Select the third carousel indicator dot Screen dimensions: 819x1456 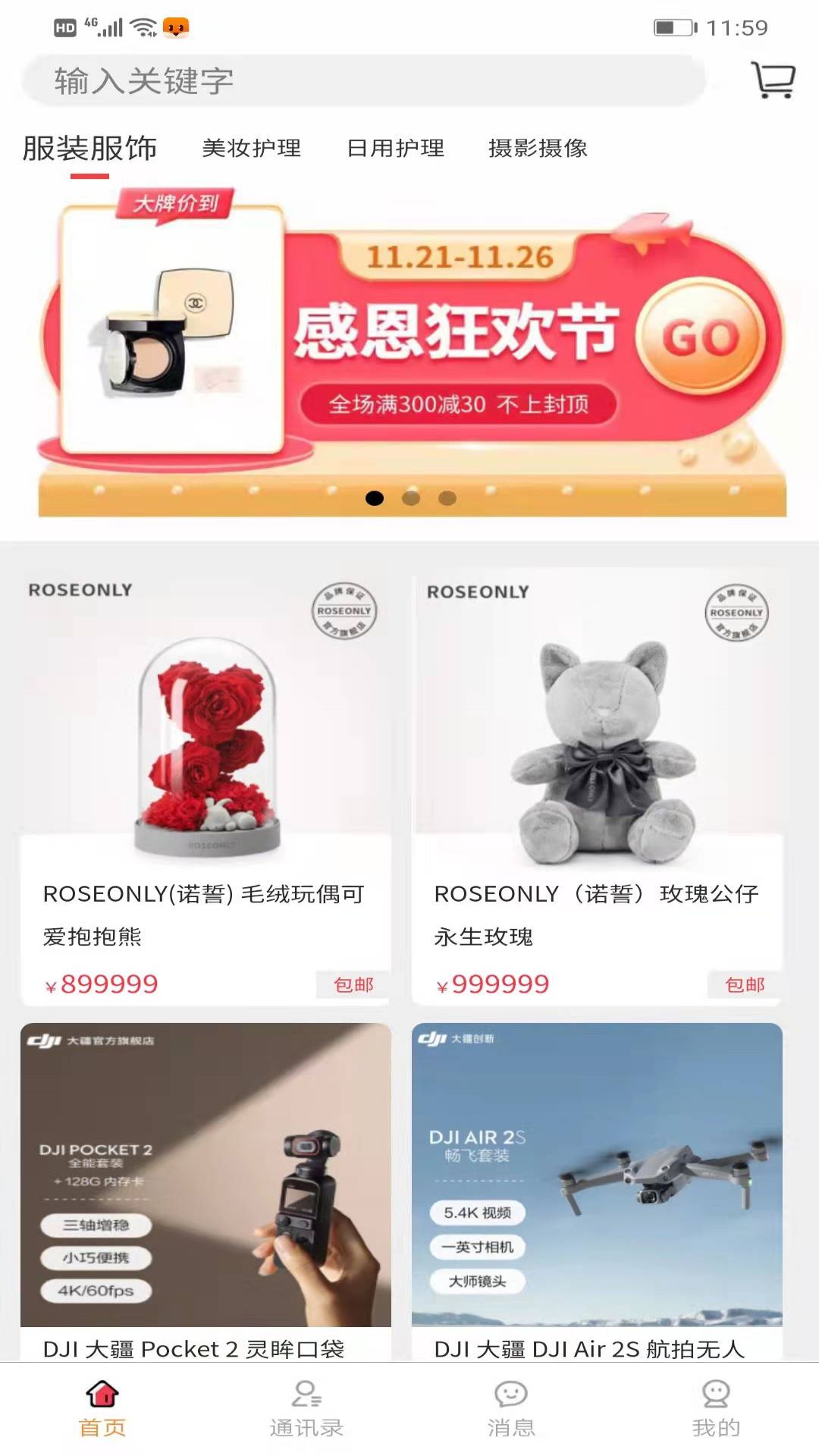[446, 497]
